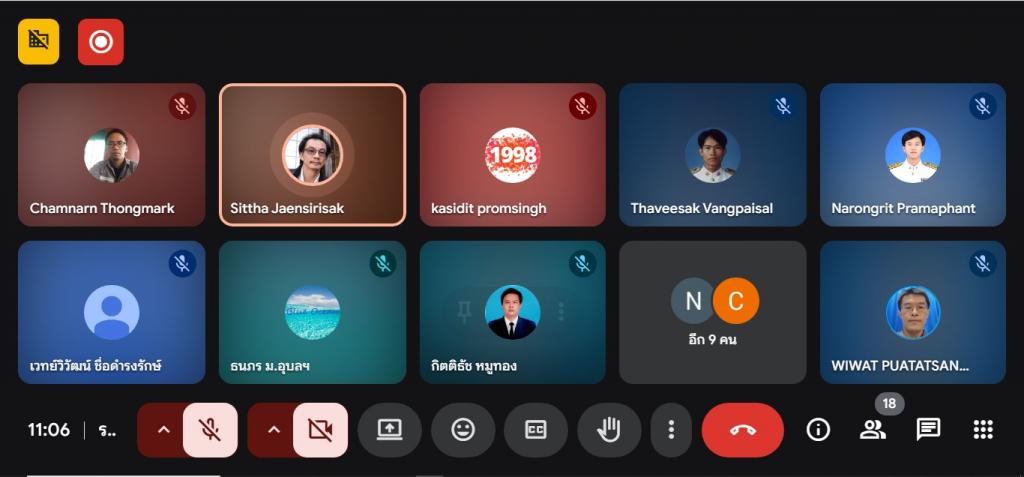Show the participants list
The width and height of the screenshot is (1024, 477).
click(x=872, y=430)
